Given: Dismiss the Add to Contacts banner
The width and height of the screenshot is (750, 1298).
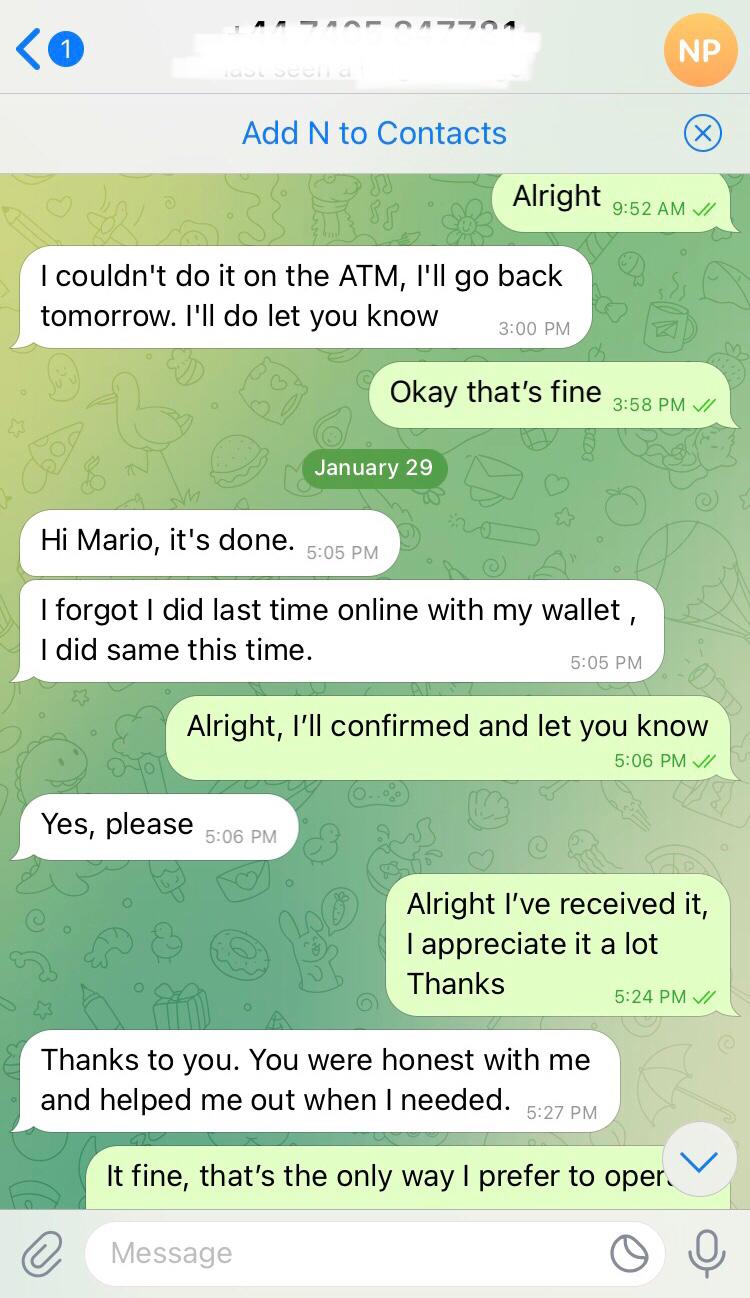Looking at the screenshot, I should [702, 133].
